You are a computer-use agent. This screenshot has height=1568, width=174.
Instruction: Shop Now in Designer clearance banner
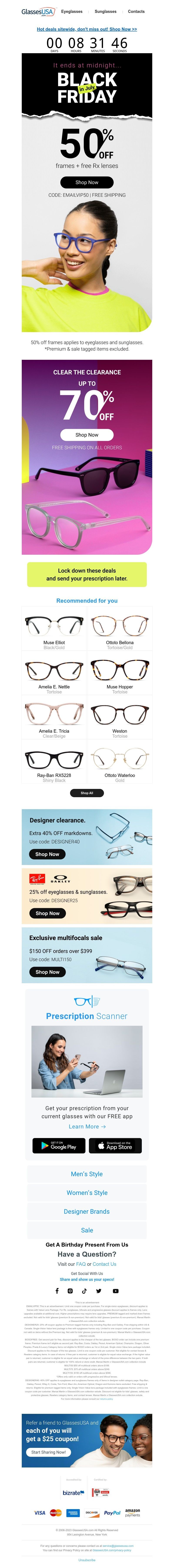coord(47,854)
